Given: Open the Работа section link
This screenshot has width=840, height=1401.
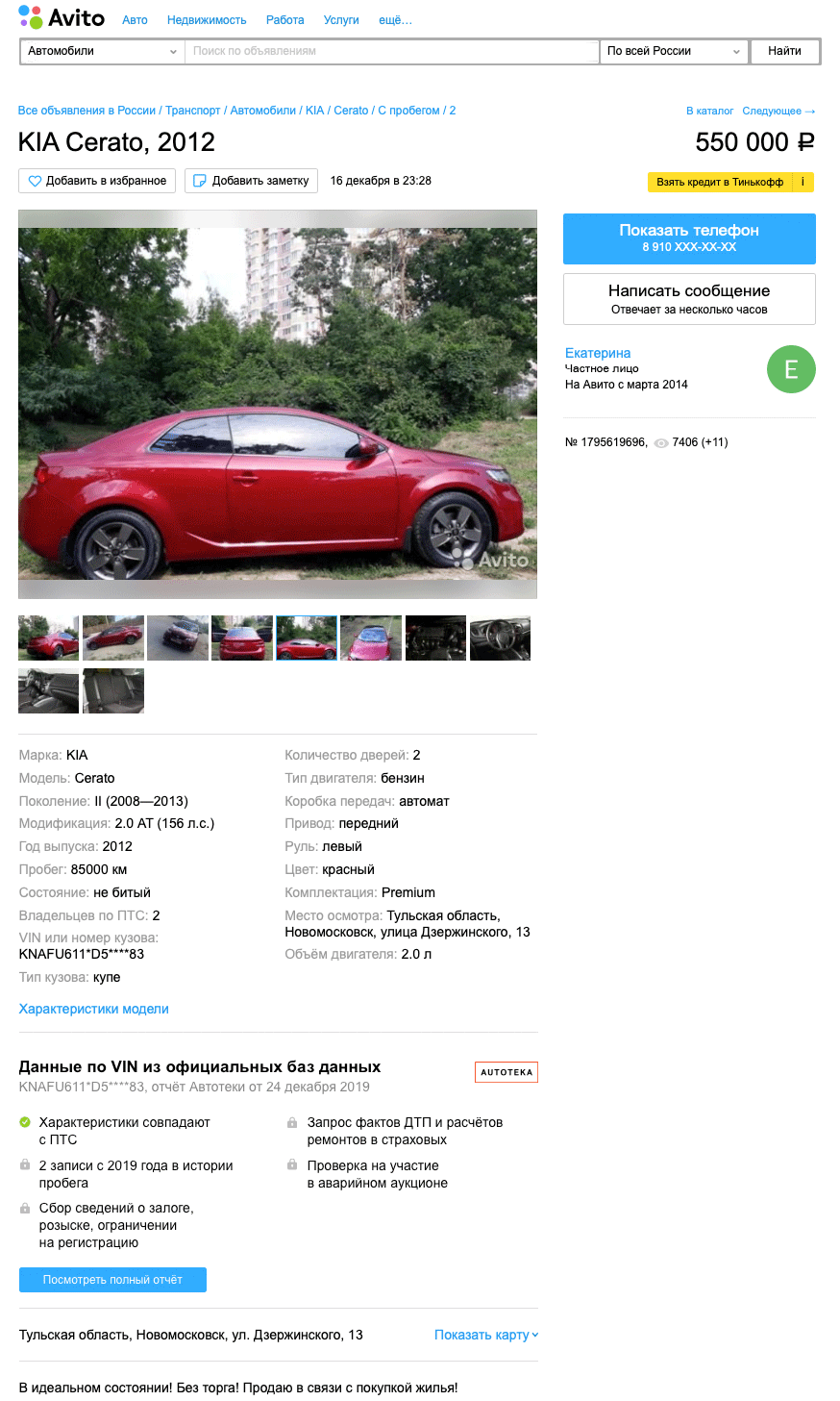Looking at the screenshot, I should (285, 19).
